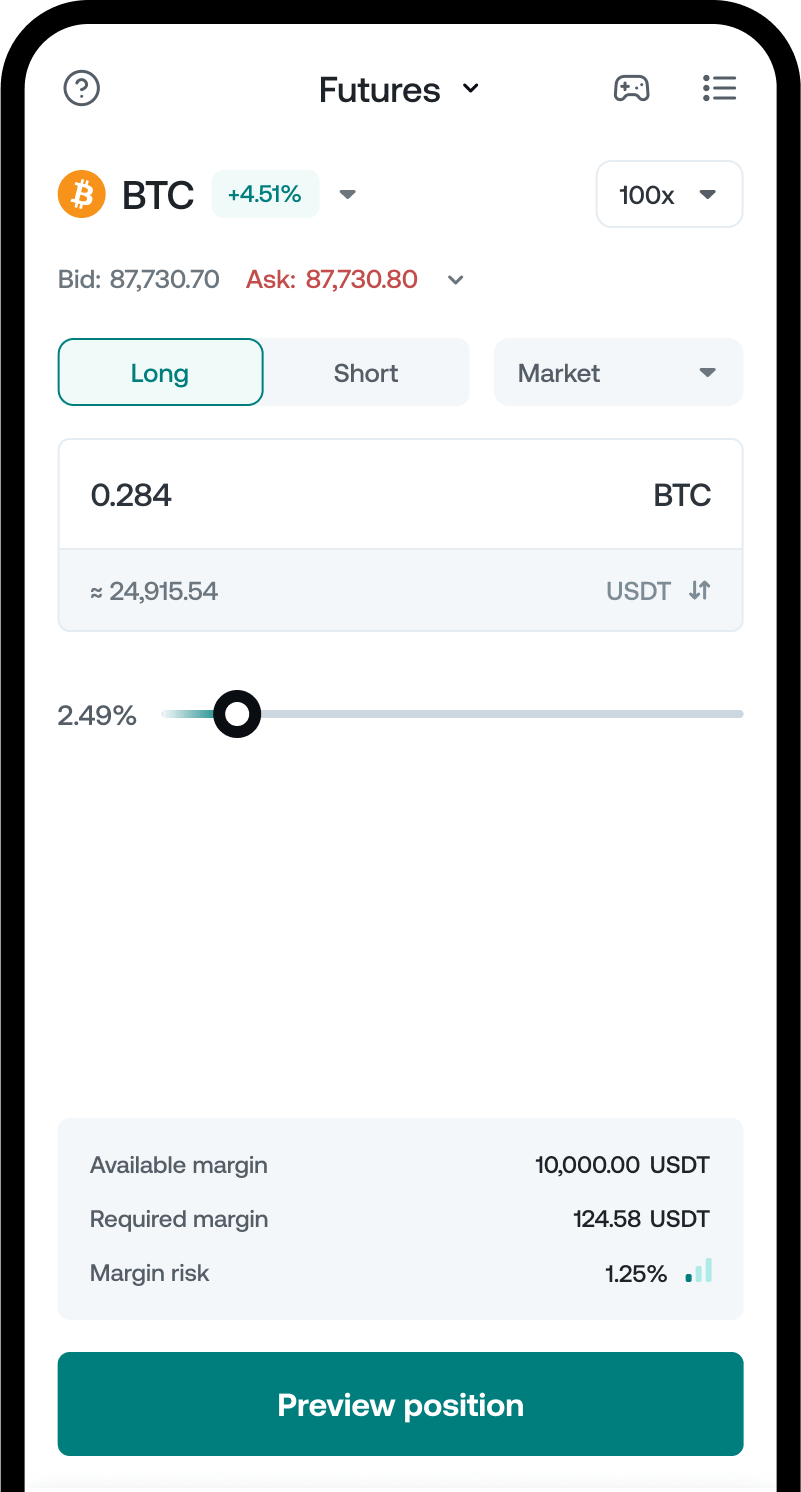Expand the Futures dropdown in header
801x1492 pixels.
[x=399, y=90]
